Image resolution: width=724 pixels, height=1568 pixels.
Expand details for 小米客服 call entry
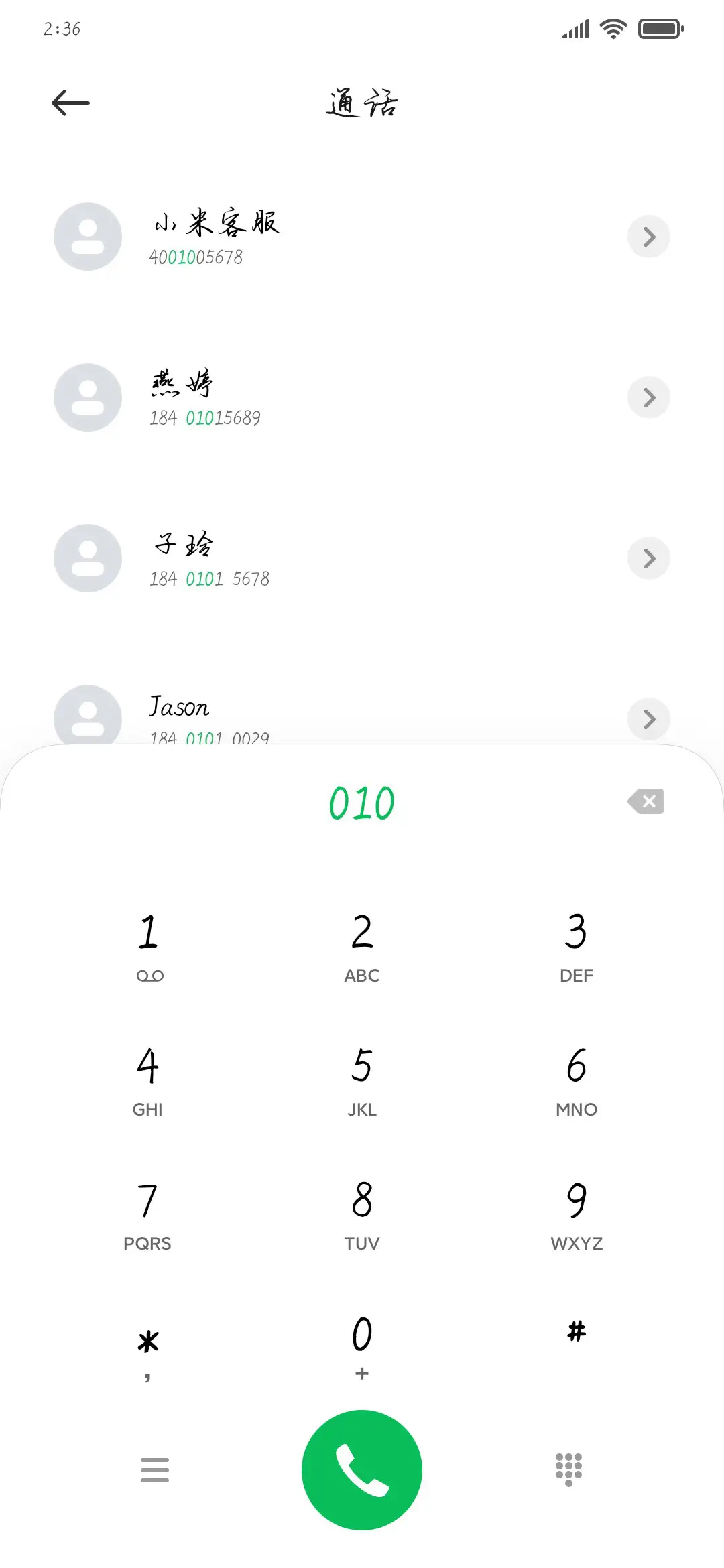(648, 237)
